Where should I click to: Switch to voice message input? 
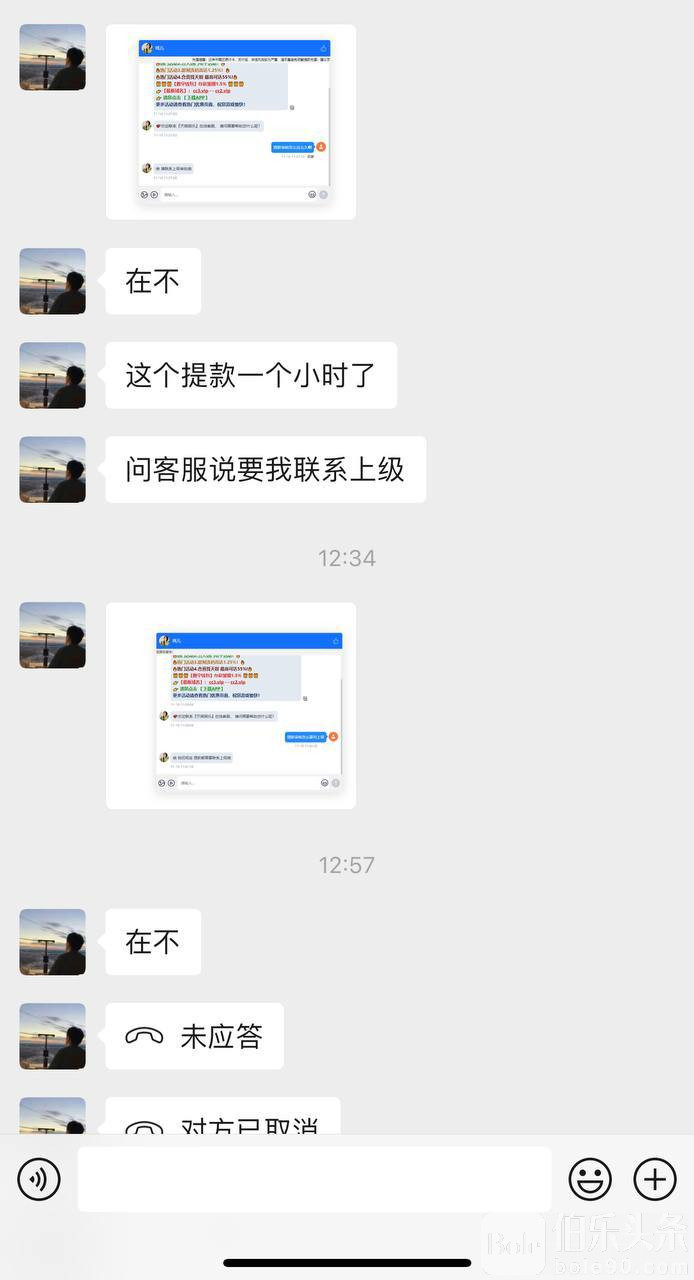pos(39,1180)
